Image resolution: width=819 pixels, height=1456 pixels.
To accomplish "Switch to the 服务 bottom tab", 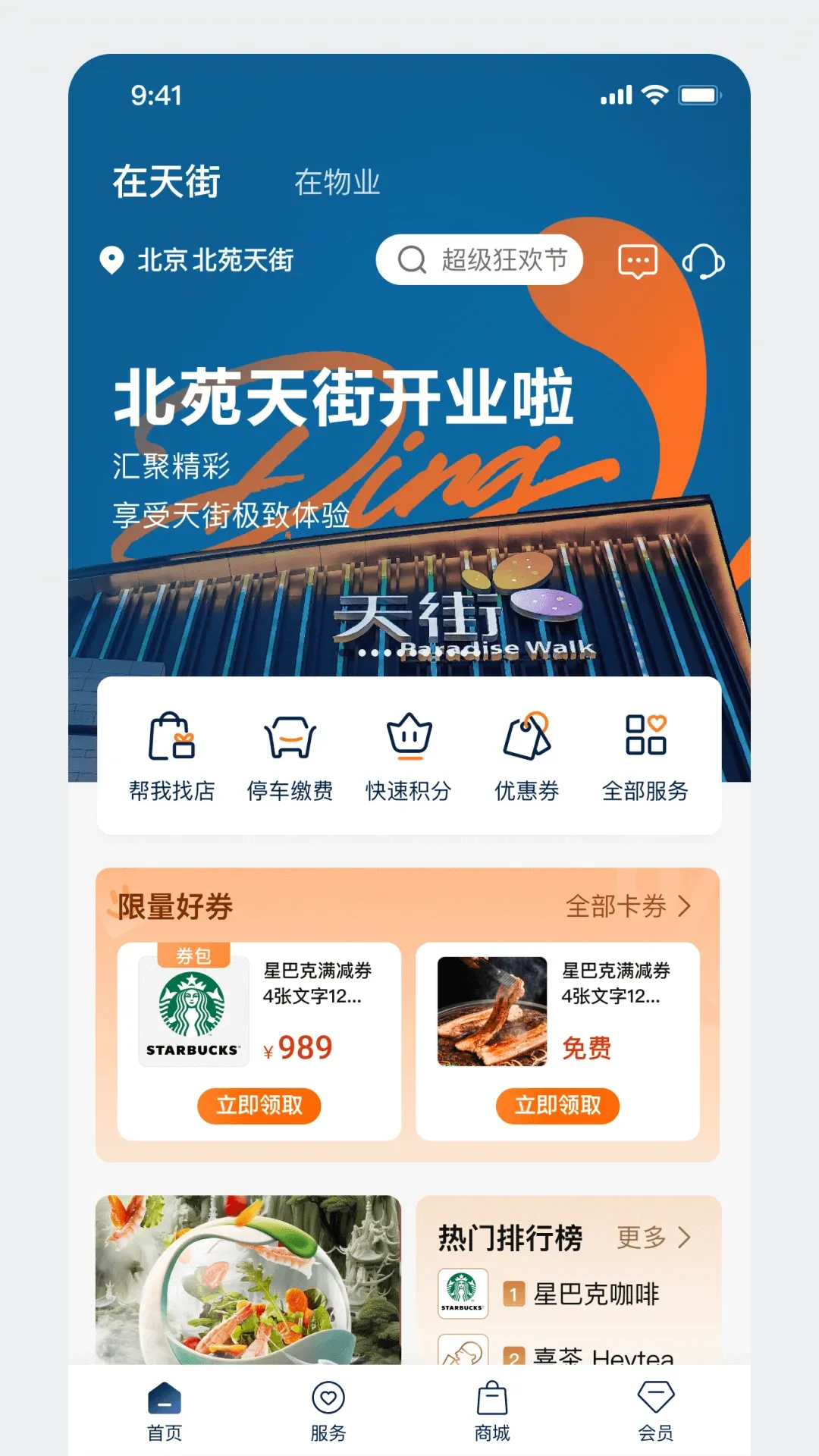I will [x=328, y=1410].
